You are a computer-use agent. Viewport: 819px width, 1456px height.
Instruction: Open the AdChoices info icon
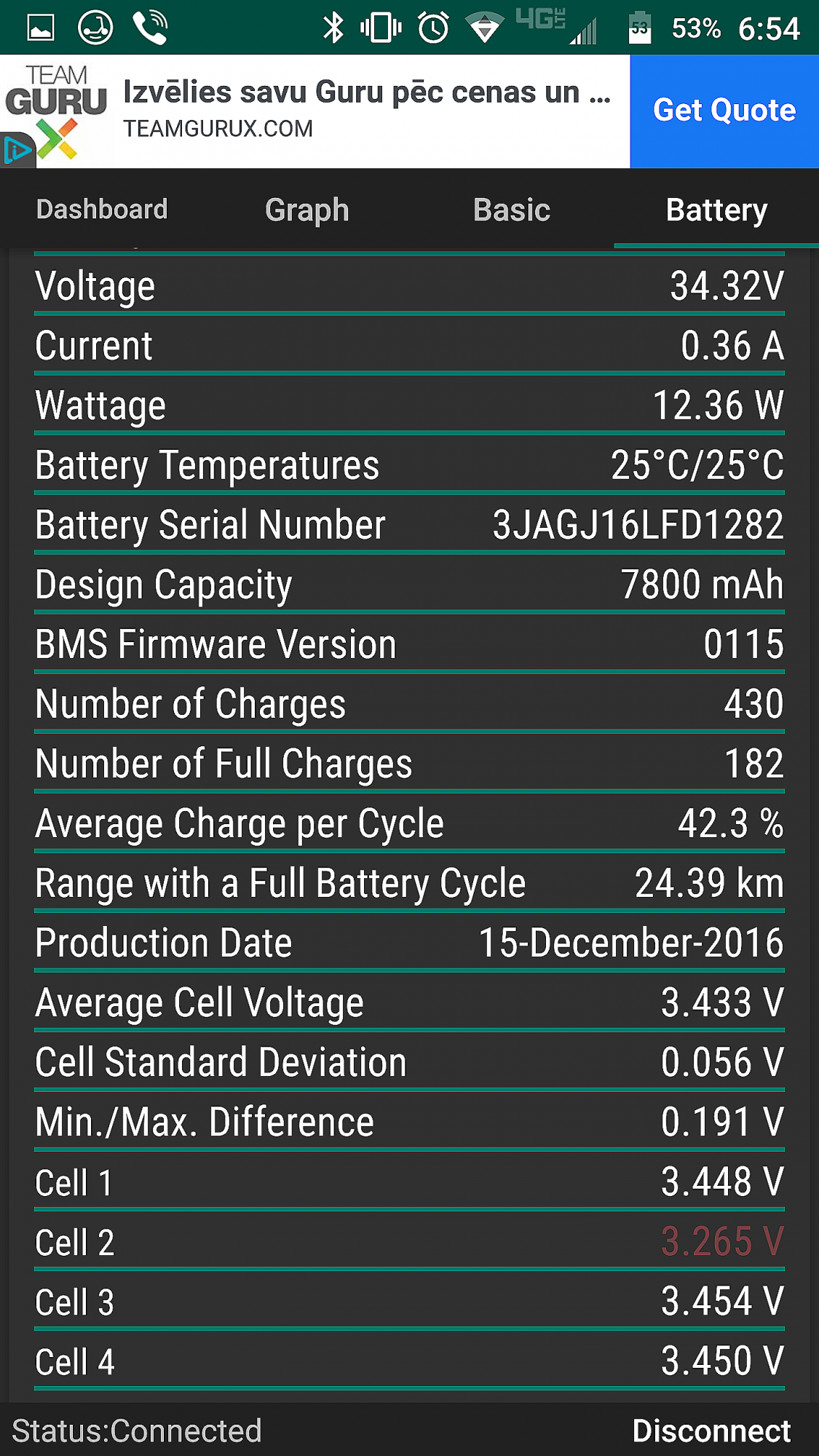[16, 151]
